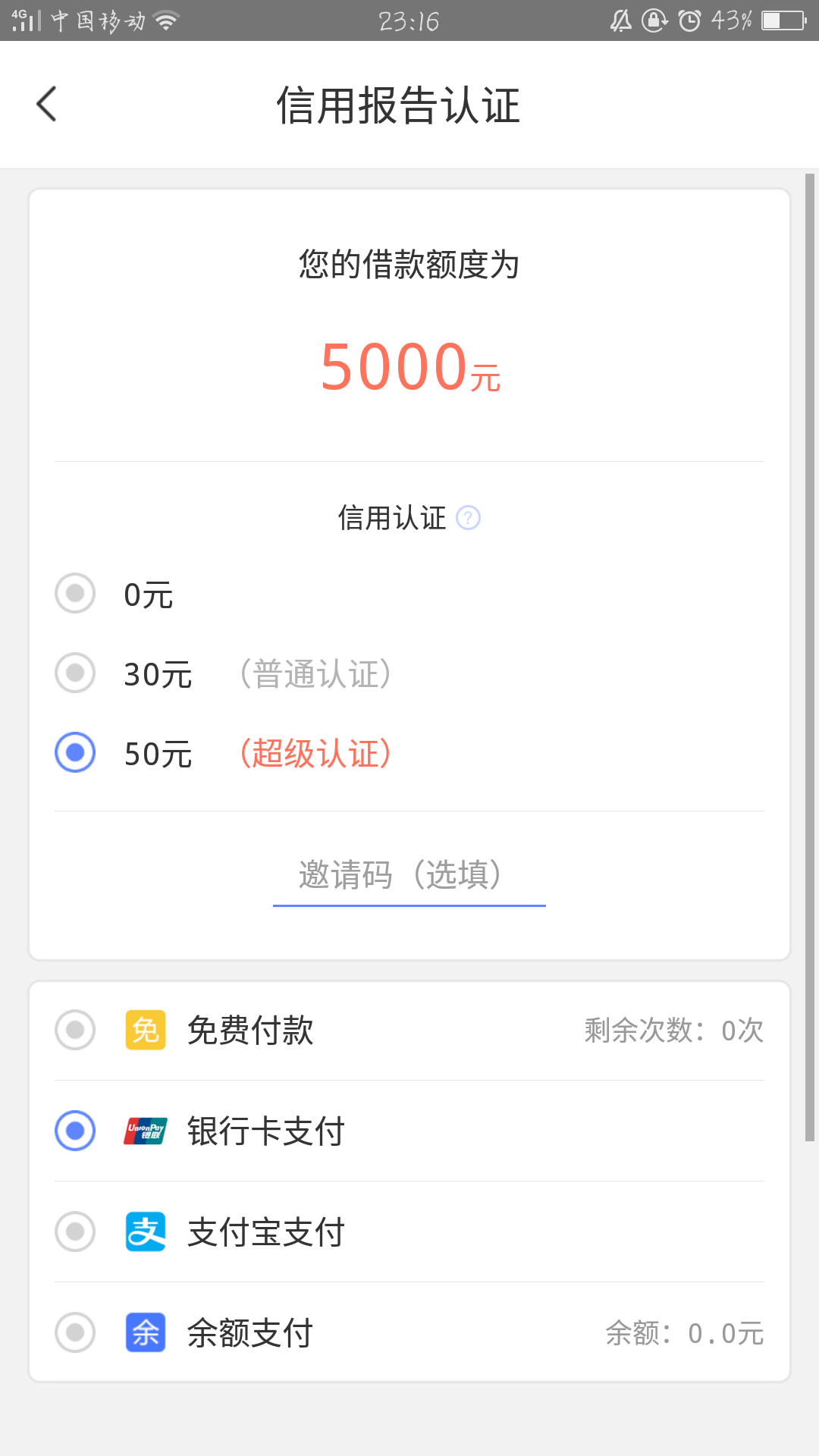Select 银行卡支付 payment method
Viewport: 819px width, 1456px height.
click(409, 1131)
